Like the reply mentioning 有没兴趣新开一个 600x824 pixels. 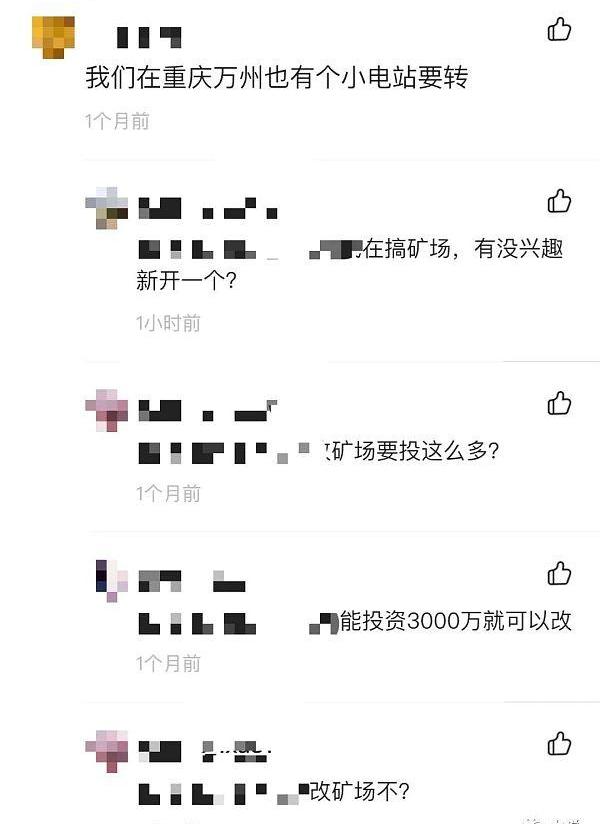(559, 201)
